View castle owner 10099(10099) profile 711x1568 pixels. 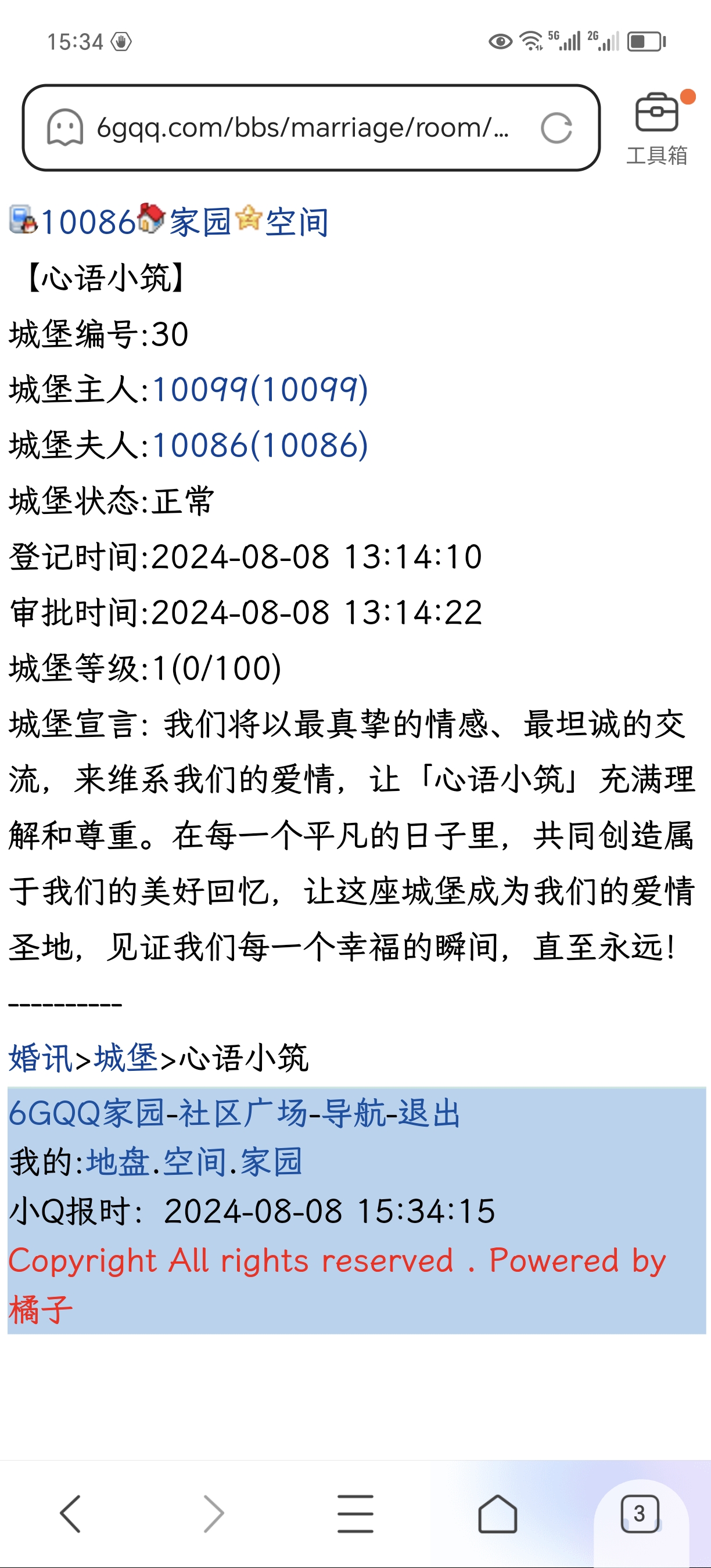click(x=260, y=390)
